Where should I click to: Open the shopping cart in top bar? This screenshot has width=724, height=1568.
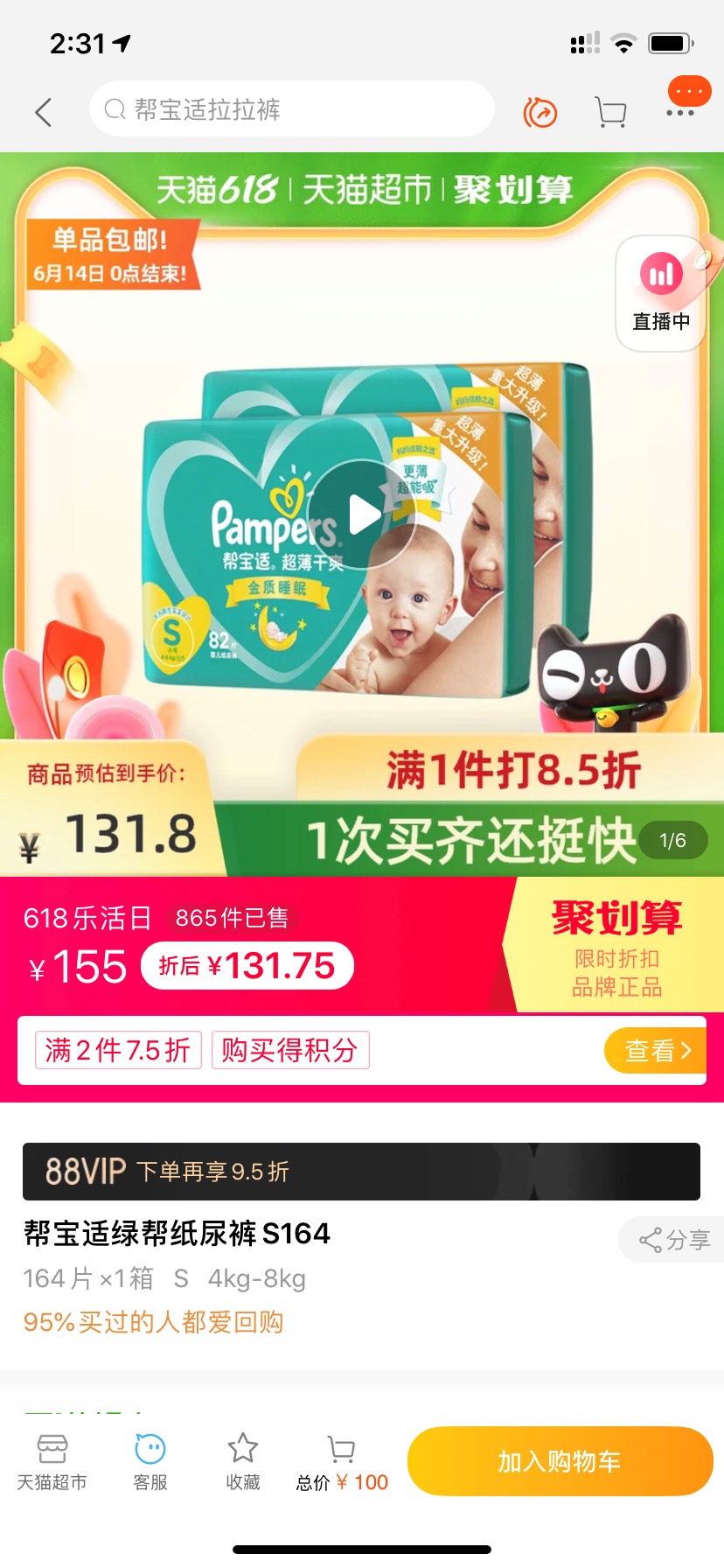[x=610, y=112]
